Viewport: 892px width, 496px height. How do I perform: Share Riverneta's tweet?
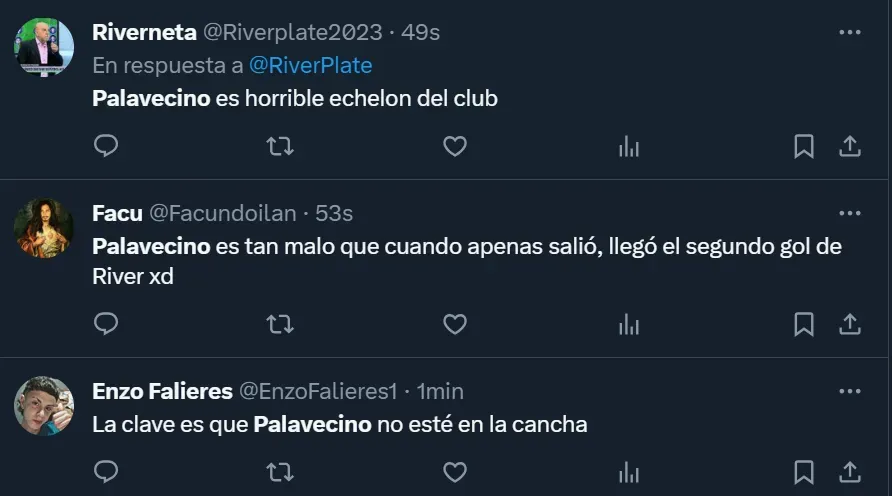point(849,147)
